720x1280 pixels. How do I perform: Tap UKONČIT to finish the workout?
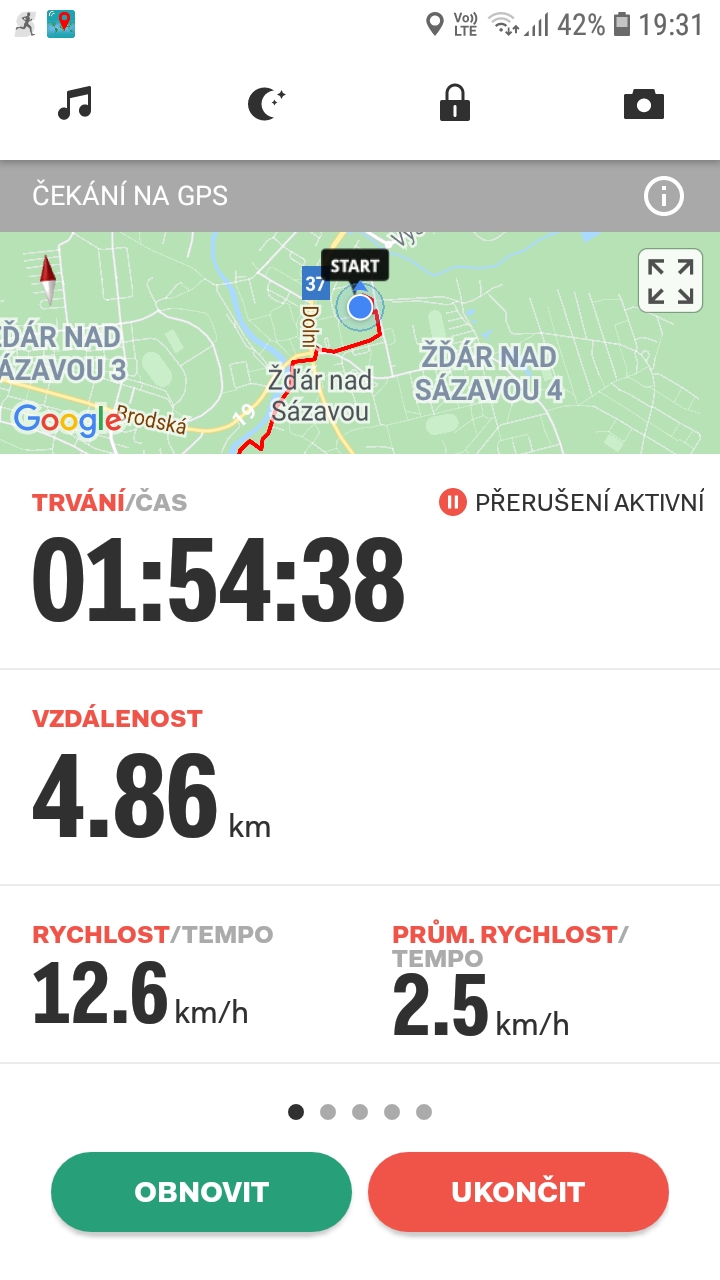[x=518, y=1192]
